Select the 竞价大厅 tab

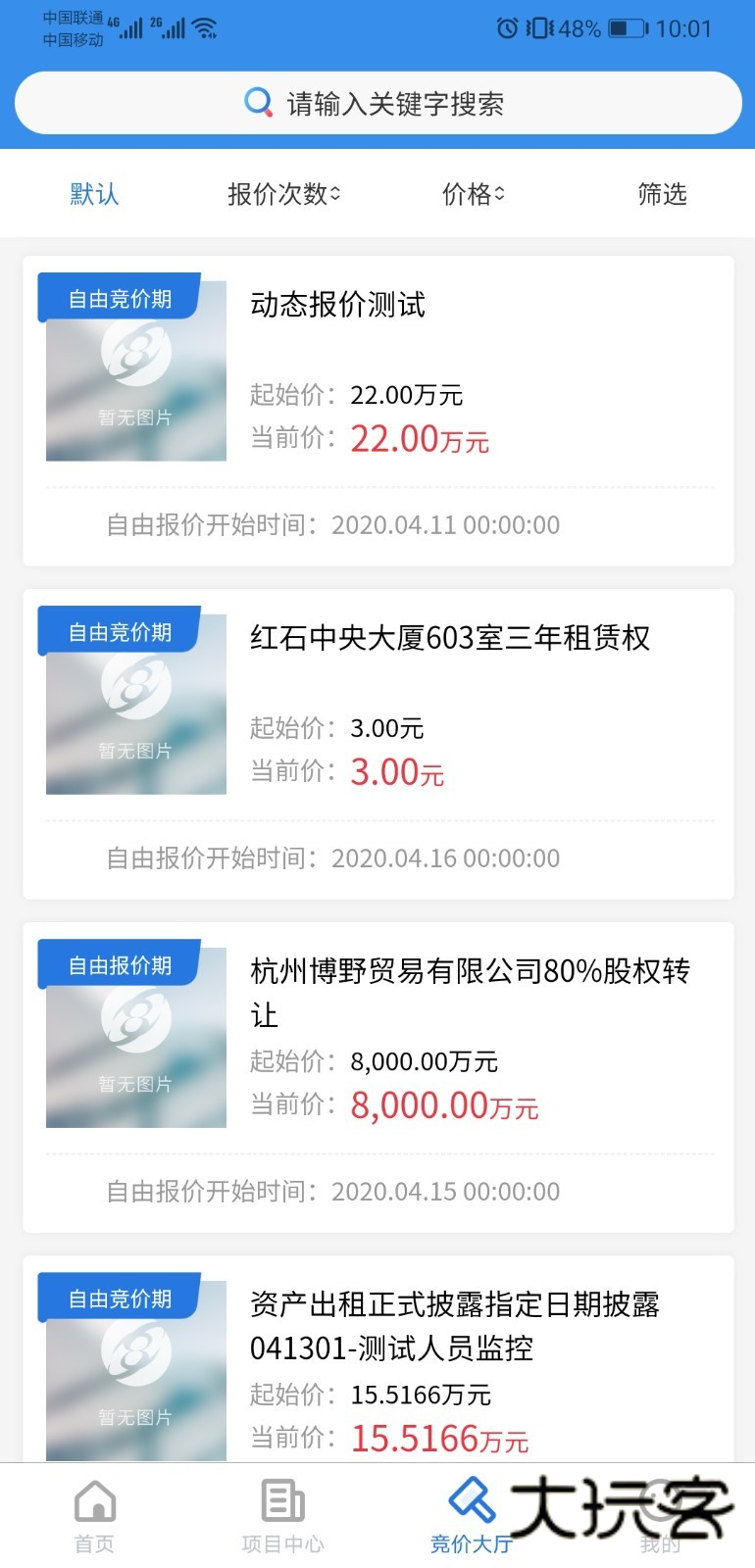(472, 1516)
